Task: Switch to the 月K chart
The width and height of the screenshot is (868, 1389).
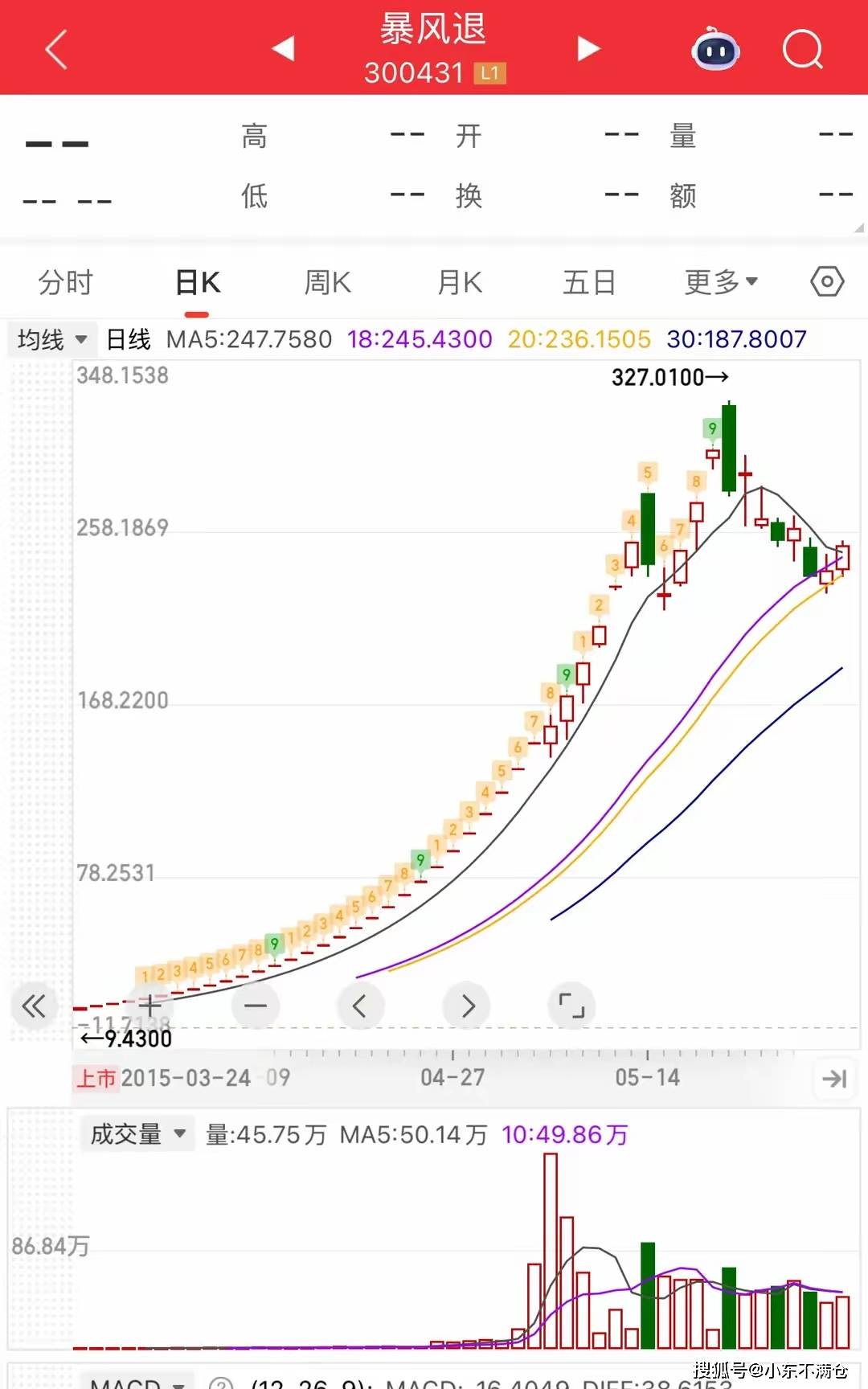Action: pyautogui.click(x=460, y=282)
